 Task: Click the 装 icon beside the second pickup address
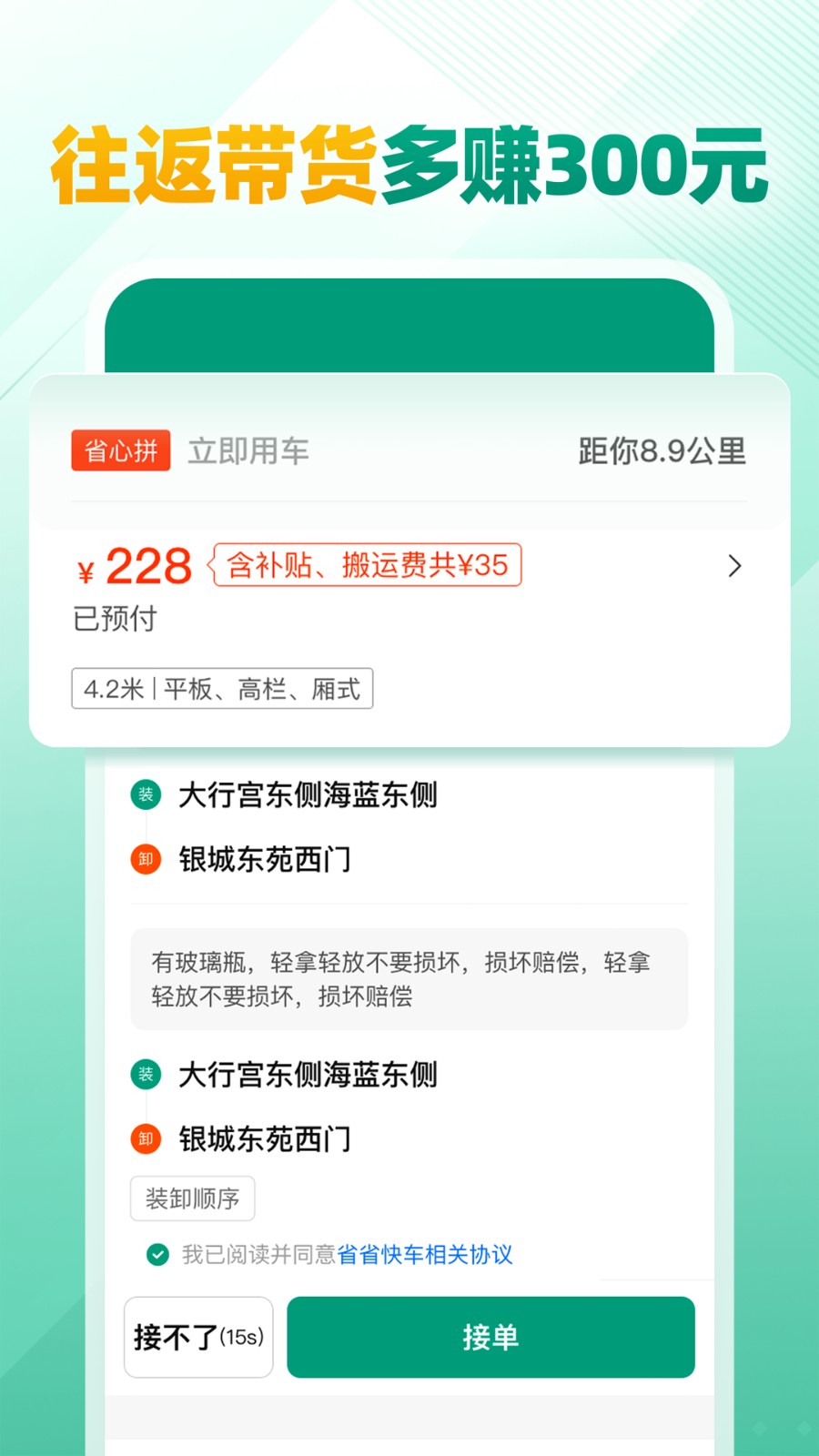[145, 1075]
